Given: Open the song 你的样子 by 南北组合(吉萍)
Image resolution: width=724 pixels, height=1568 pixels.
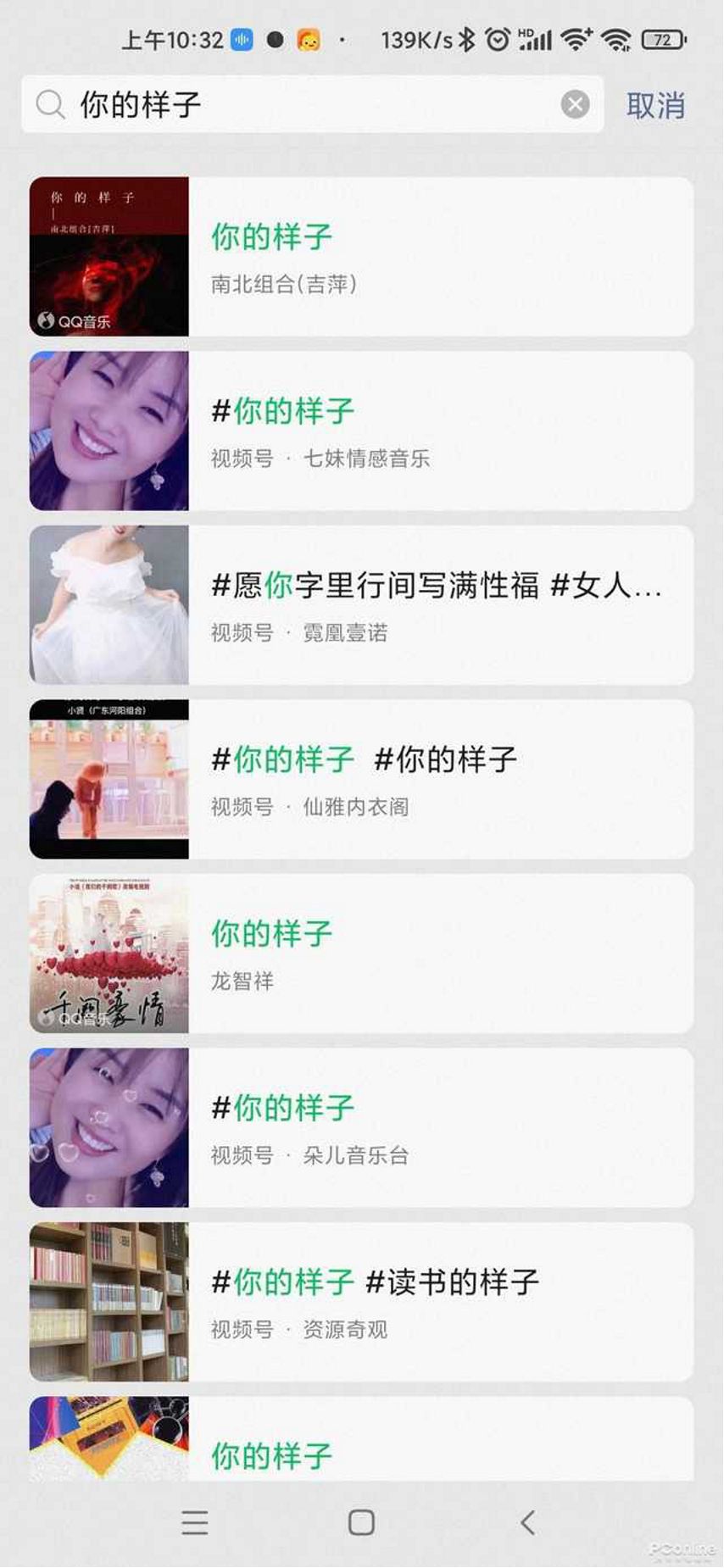Looking at the screenshot, I should (361, 256).
